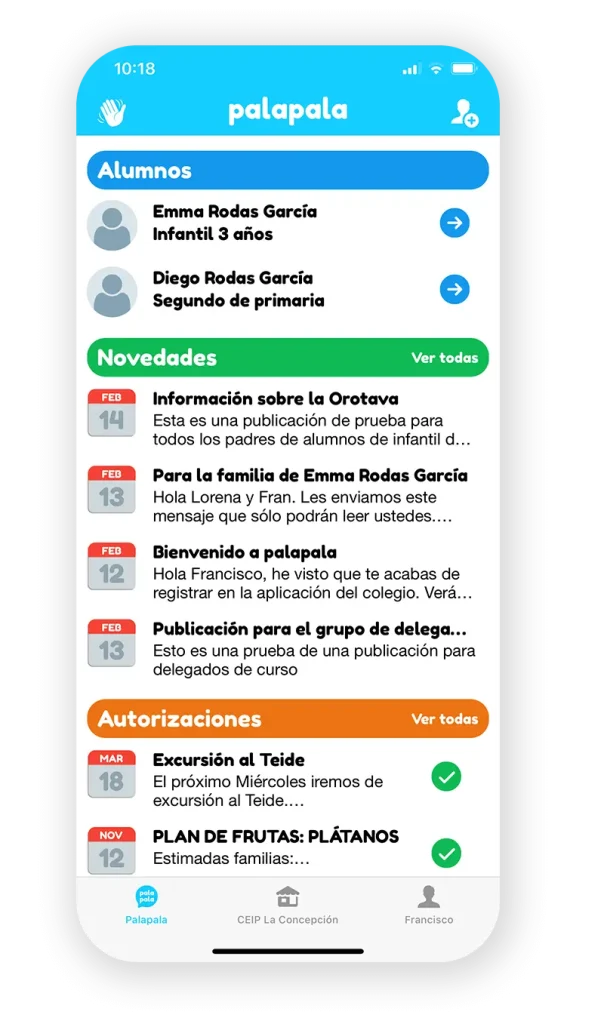Open Emma Rodas García's student profile
This screenshot has height=1024, width=604.
click(x=454, y=223)
